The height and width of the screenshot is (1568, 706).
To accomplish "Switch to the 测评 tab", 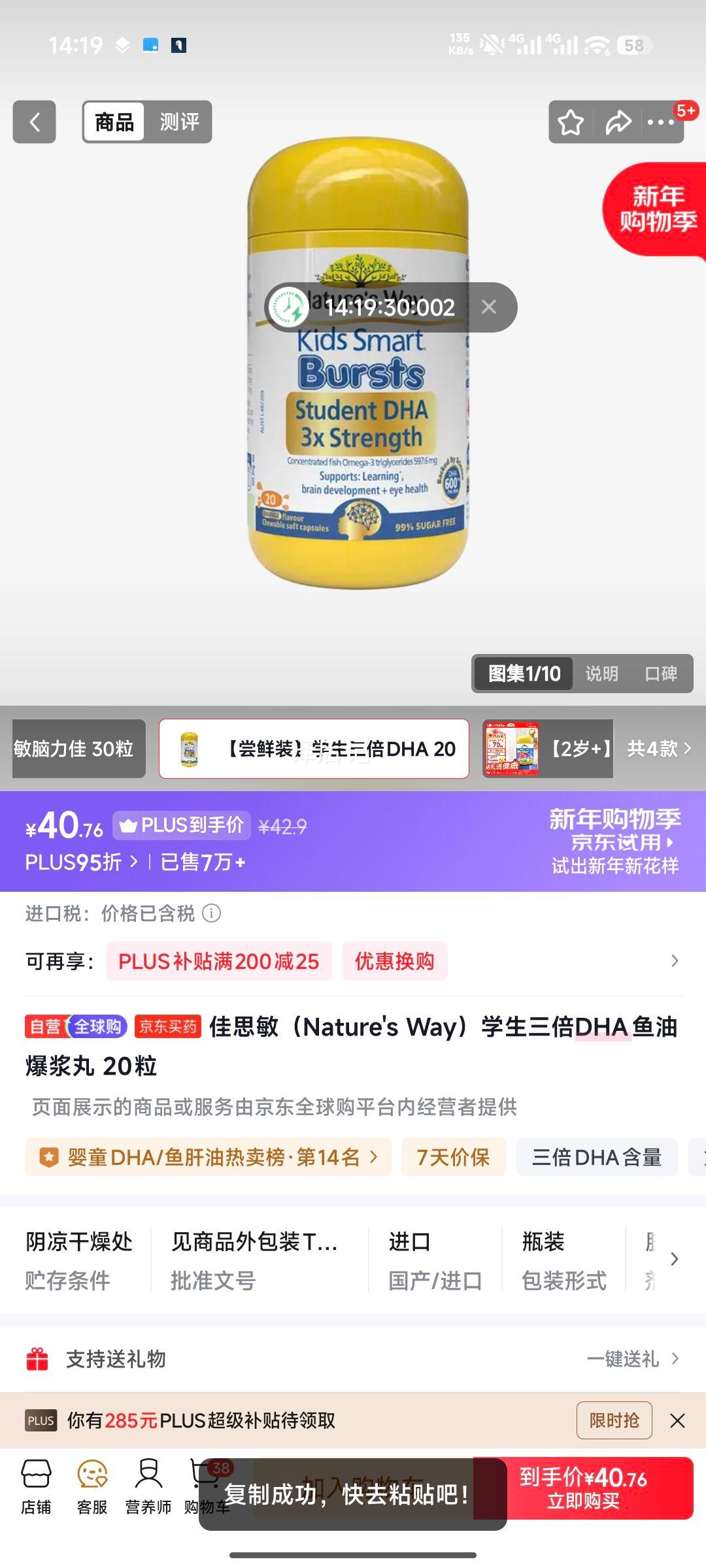I will (x=181, y=122).
